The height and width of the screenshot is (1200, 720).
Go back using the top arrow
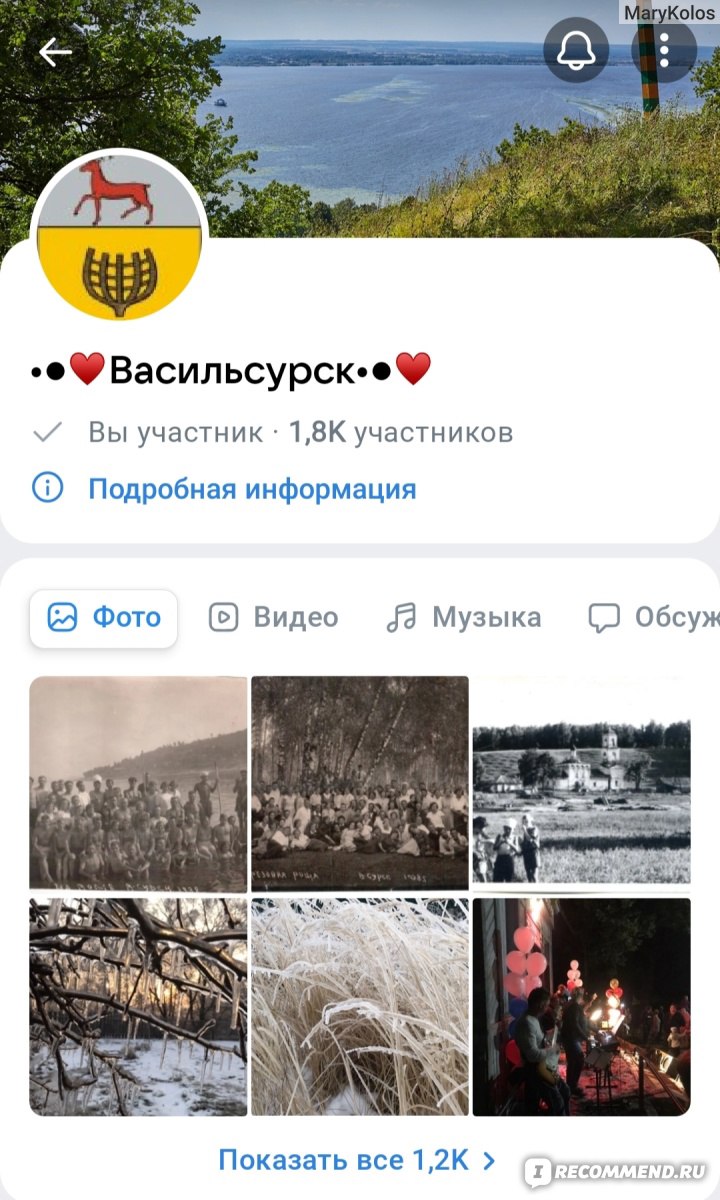55,52
